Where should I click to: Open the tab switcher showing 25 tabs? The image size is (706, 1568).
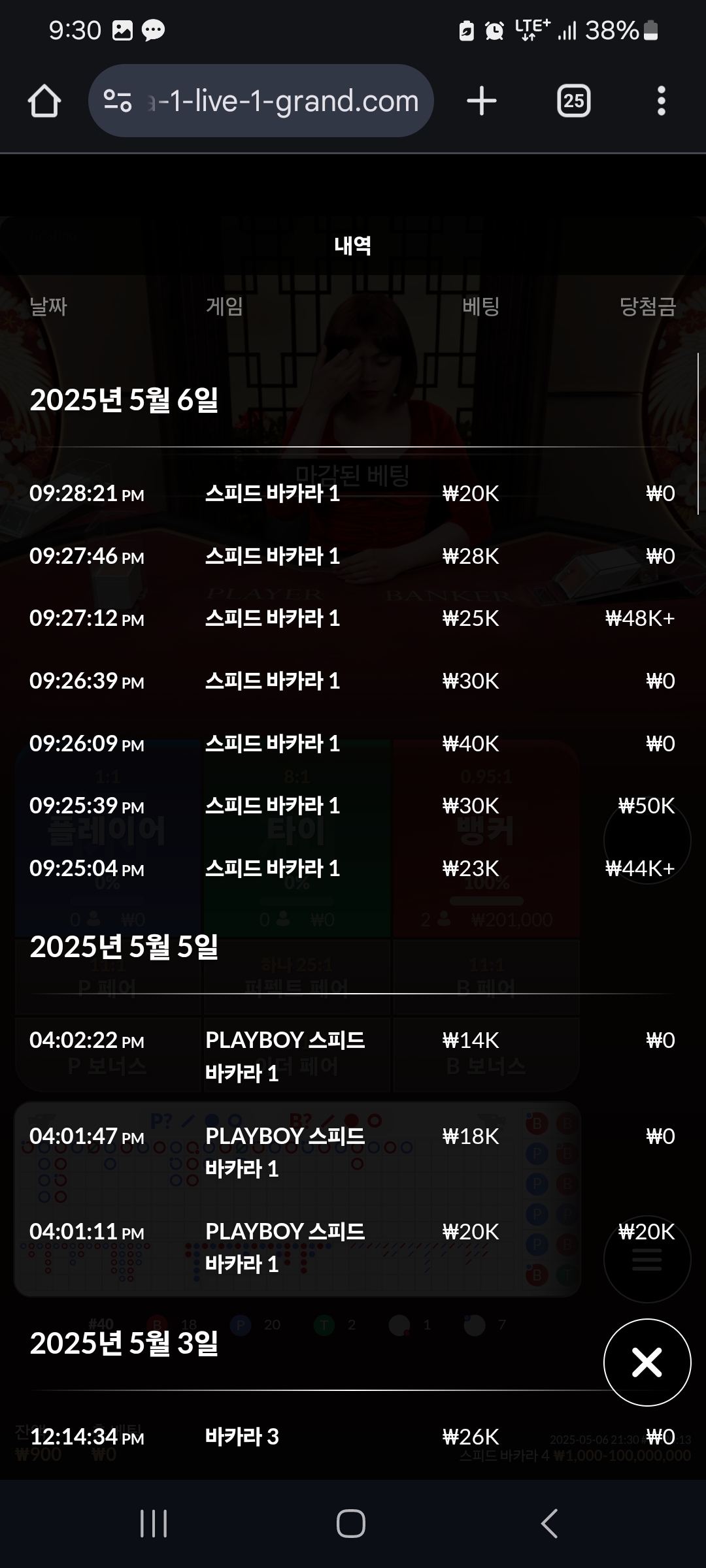[x=573, y=101]
